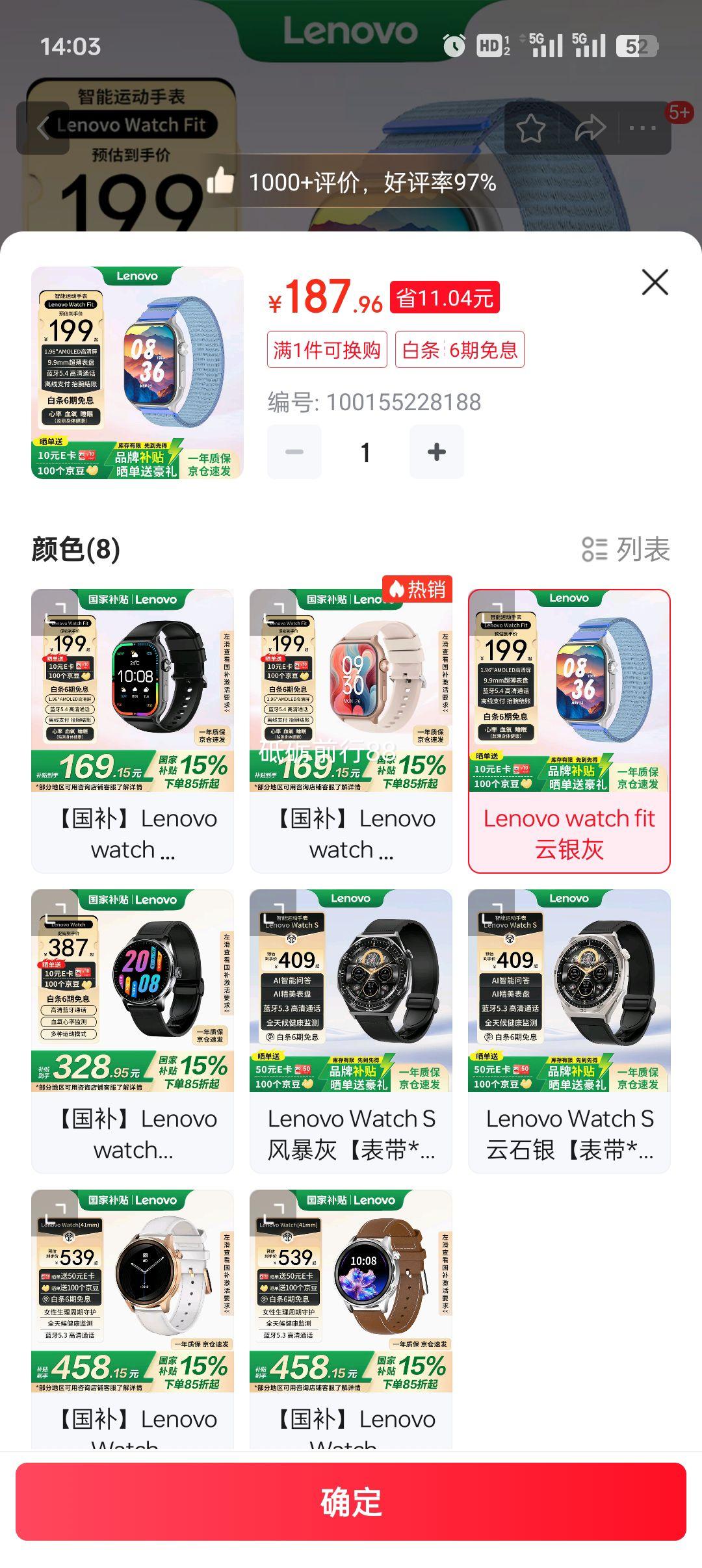Viewport: 702px width, 1568px height.
Task: Open the 满1件可换购 promotion tag
Action: point(327,350)
